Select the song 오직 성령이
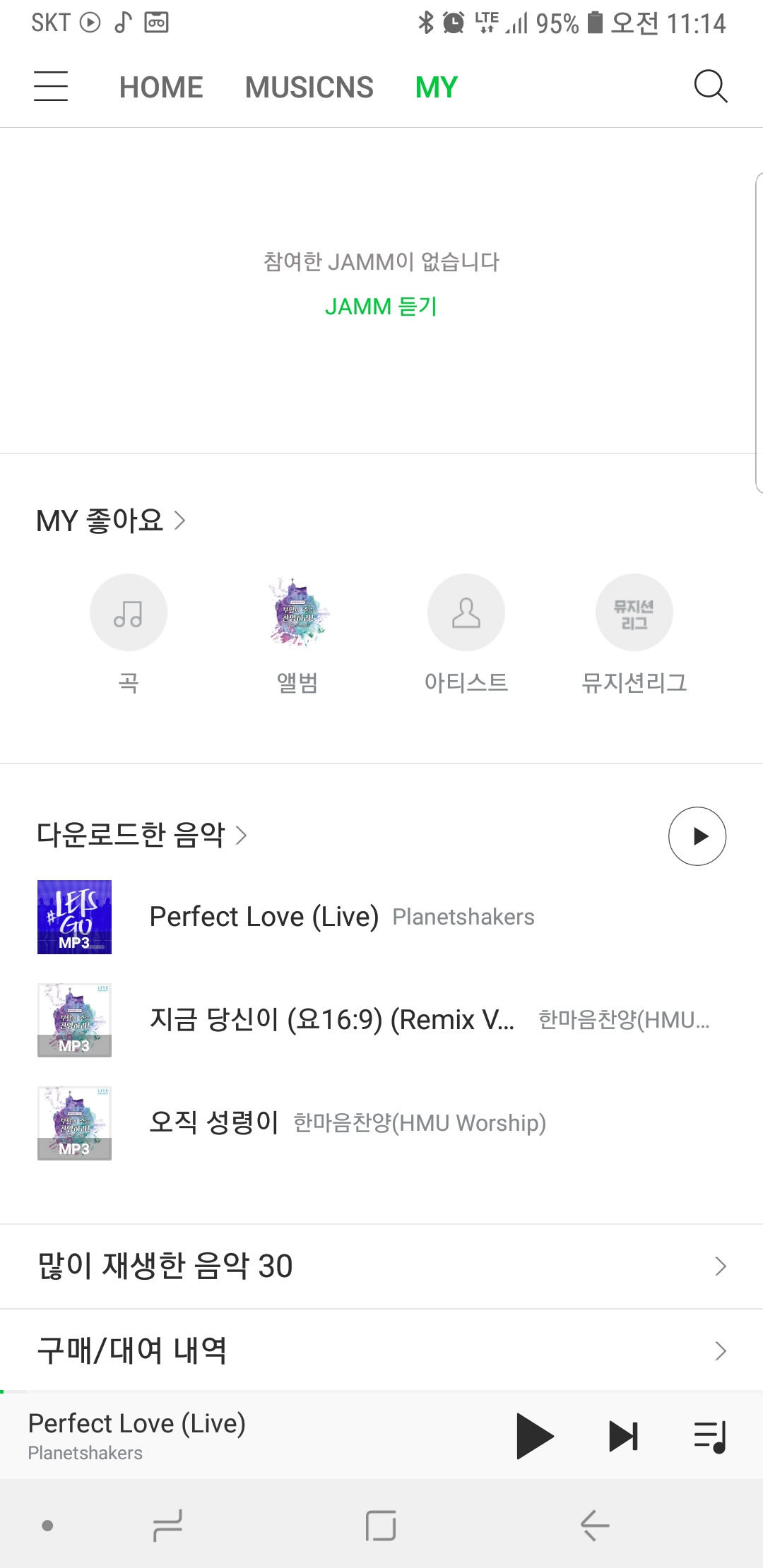This screenshot has height=1568, width=763. point(215,1123)
